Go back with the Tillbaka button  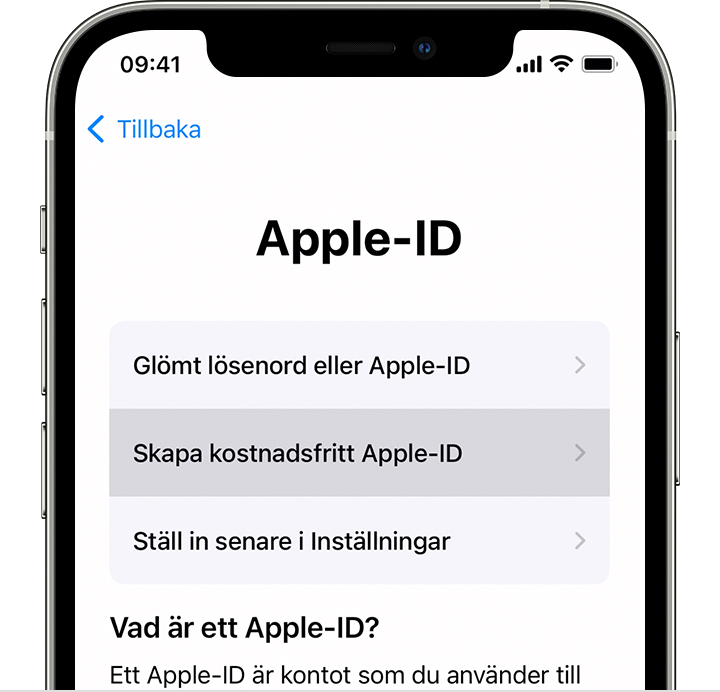(x=144, y=129)
